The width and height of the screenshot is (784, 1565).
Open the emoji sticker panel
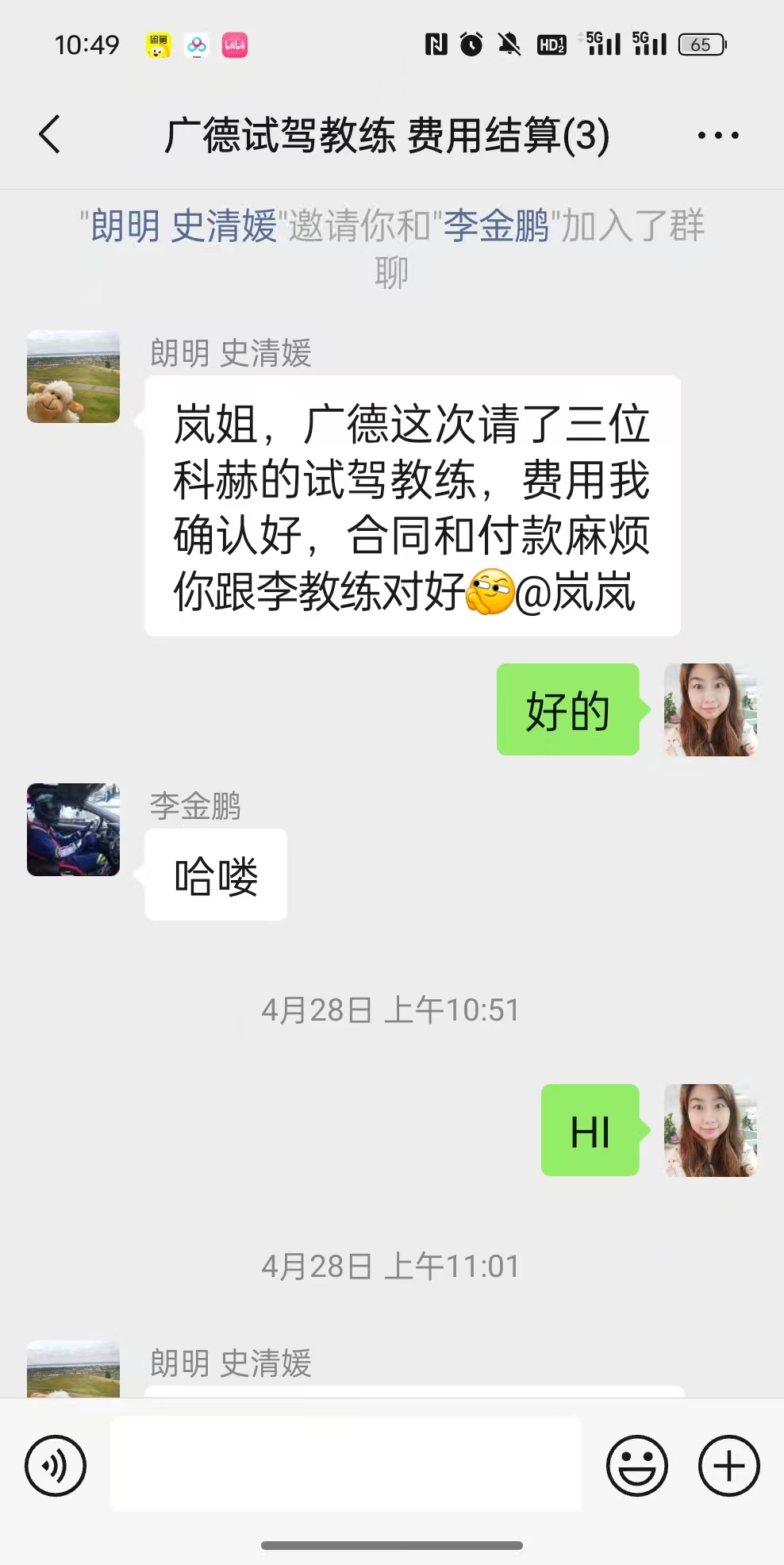(x=637, y=1465)
